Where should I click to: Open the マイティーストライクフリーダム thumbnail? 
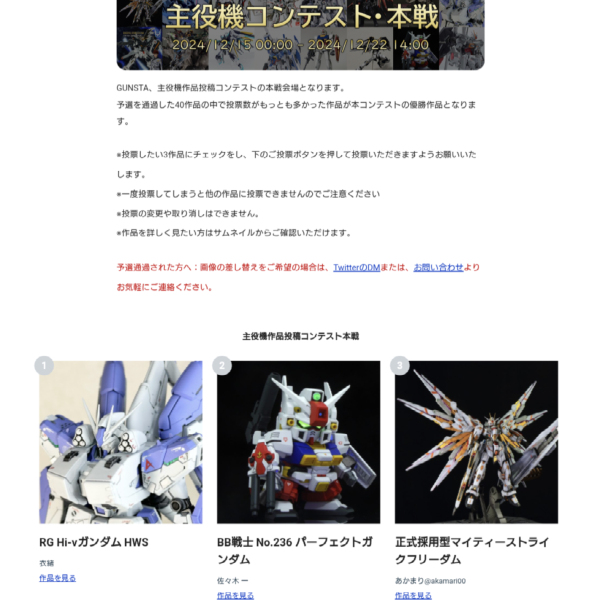(x=476, y=442)
